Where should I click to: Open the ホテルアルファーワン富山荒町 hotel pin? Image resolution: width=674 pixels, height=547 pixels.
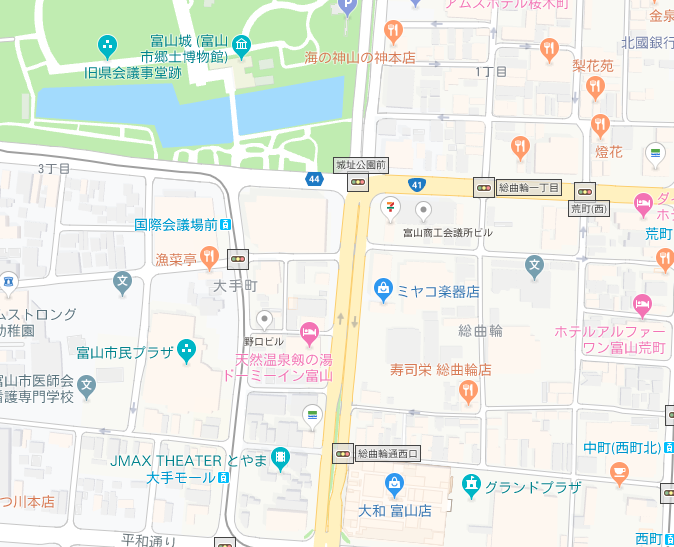pos(642,305)
